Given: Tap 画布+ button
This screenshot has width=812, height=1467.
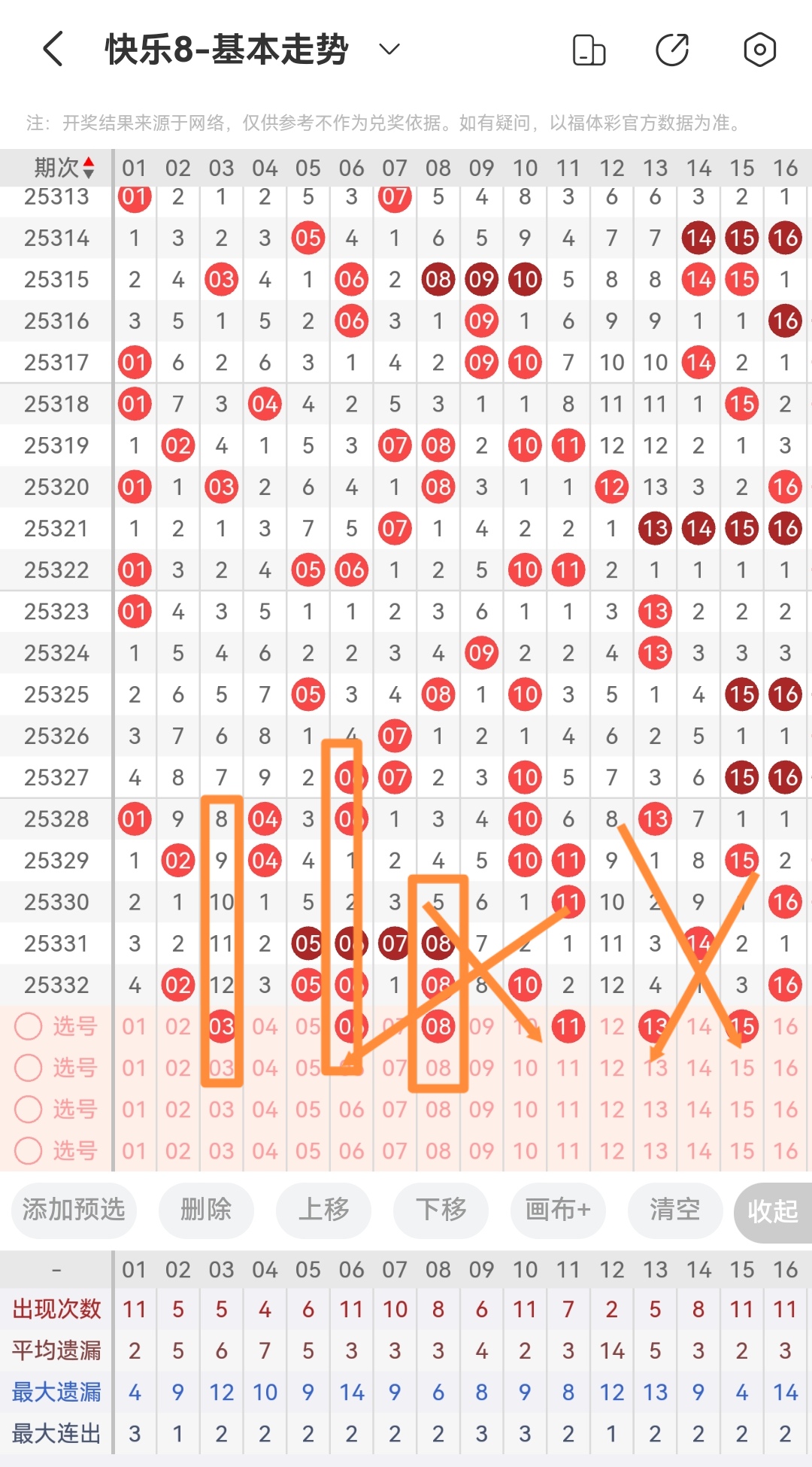Looking at the screenshot, I should [558, 1210].
